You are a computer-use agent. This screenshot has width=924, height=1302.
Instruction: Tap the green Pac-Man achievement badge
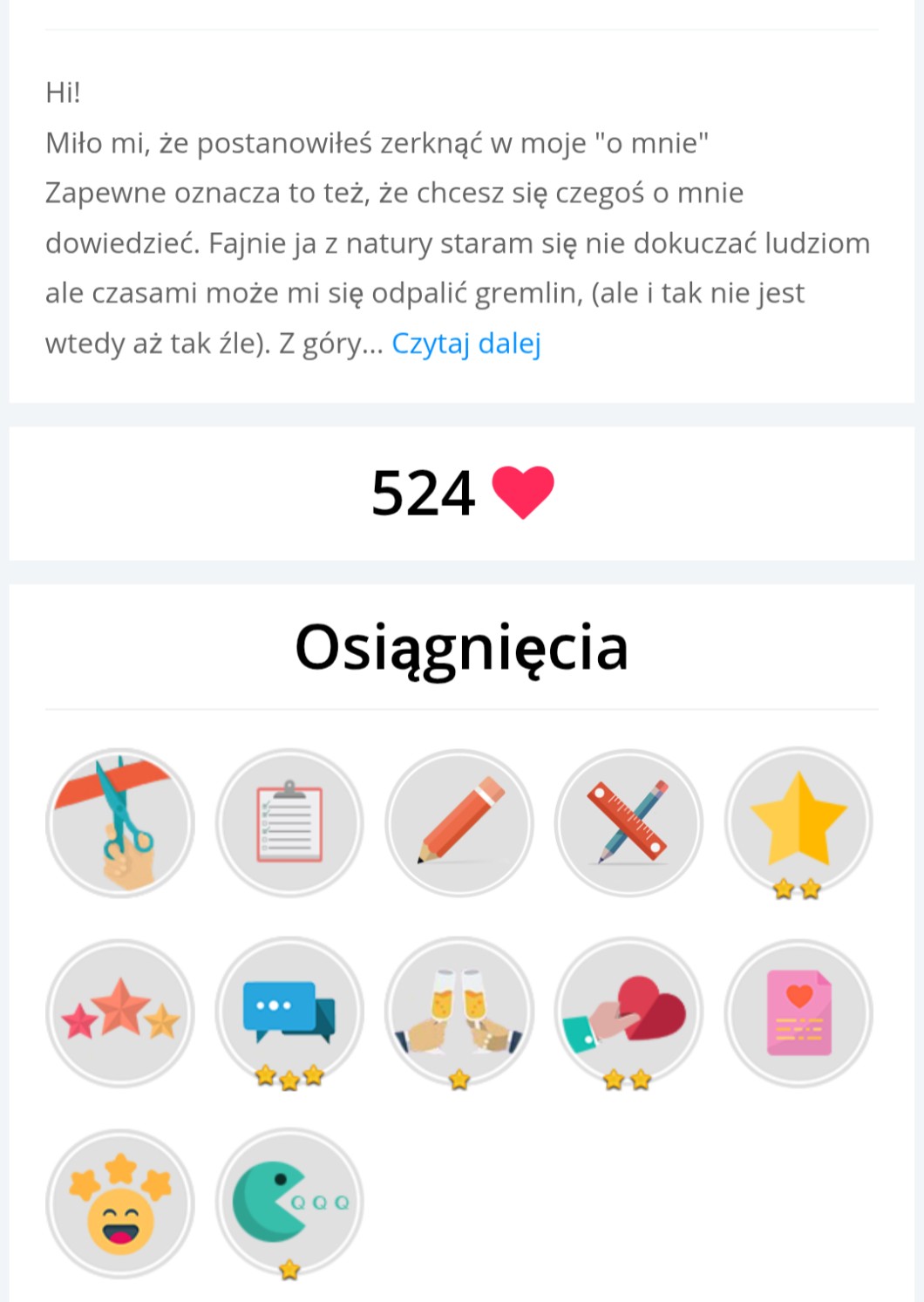pyautogui.click(x=289, y=1203)
